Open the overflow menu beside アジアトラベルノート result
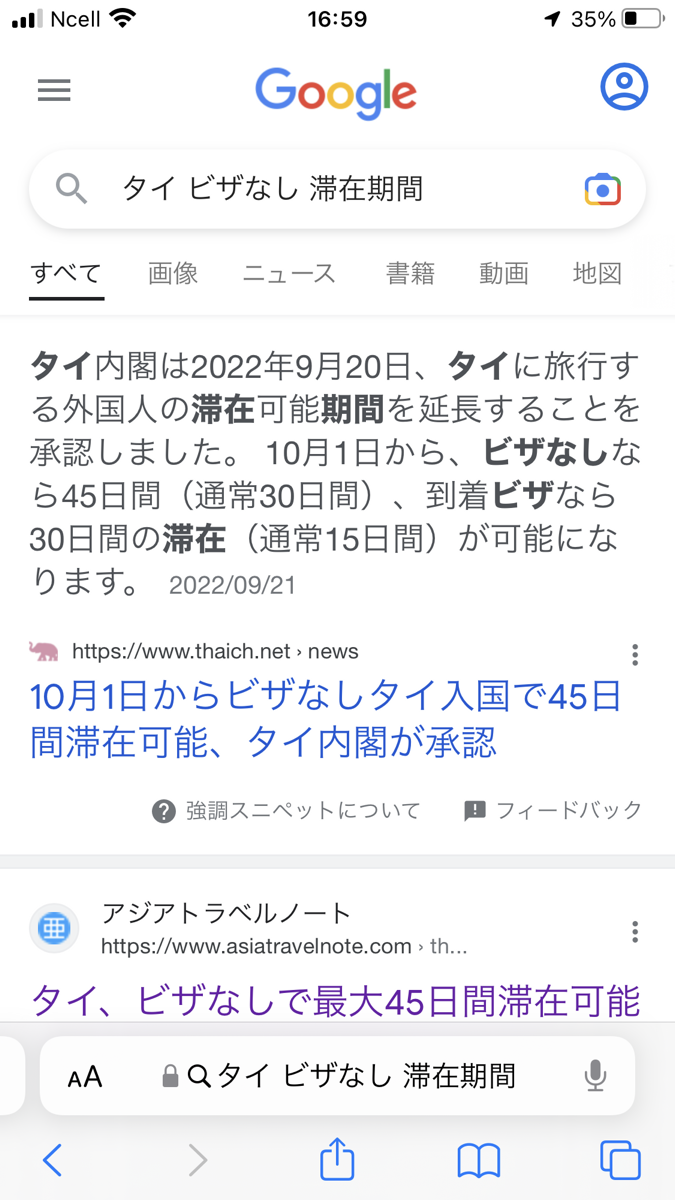The image size is (675, 1200). 635,932
